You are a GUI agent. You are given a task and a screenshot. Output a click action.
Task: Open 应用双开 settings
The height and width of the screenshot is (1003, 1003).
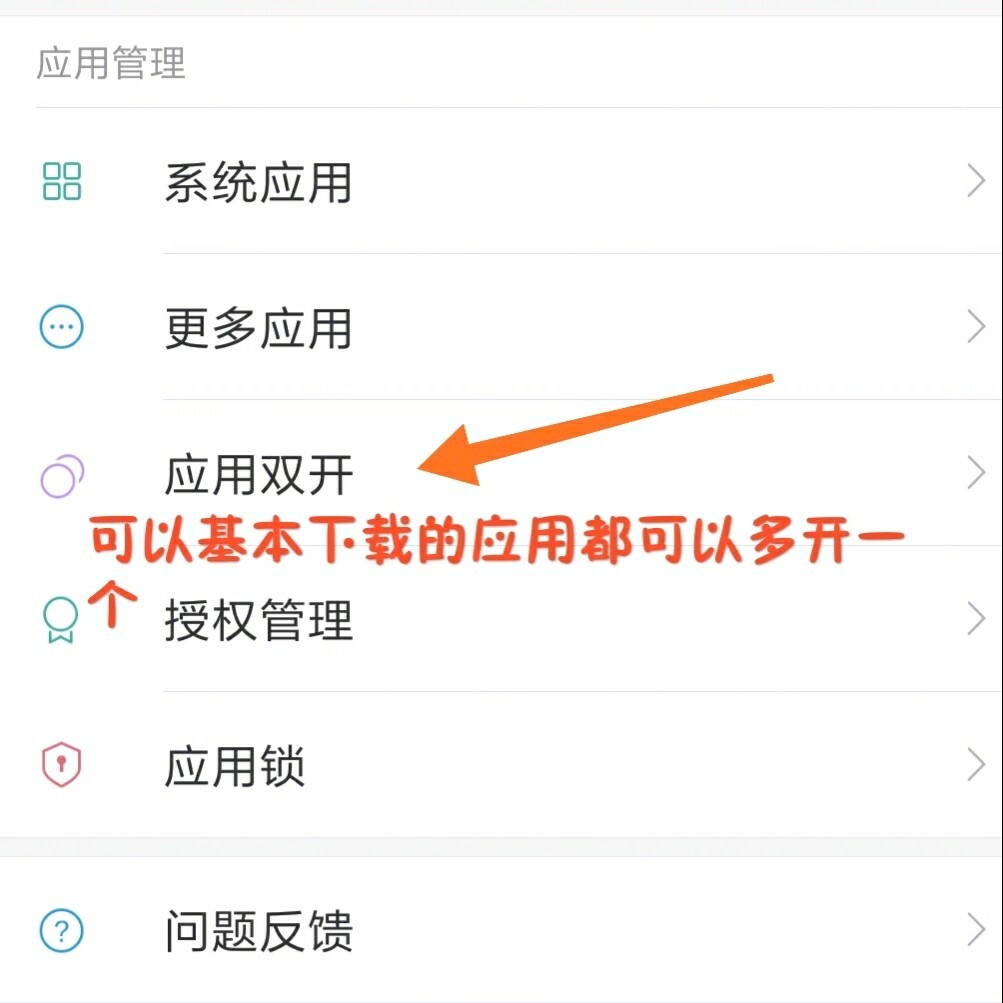pyautogui.click(x=258, y=474)
